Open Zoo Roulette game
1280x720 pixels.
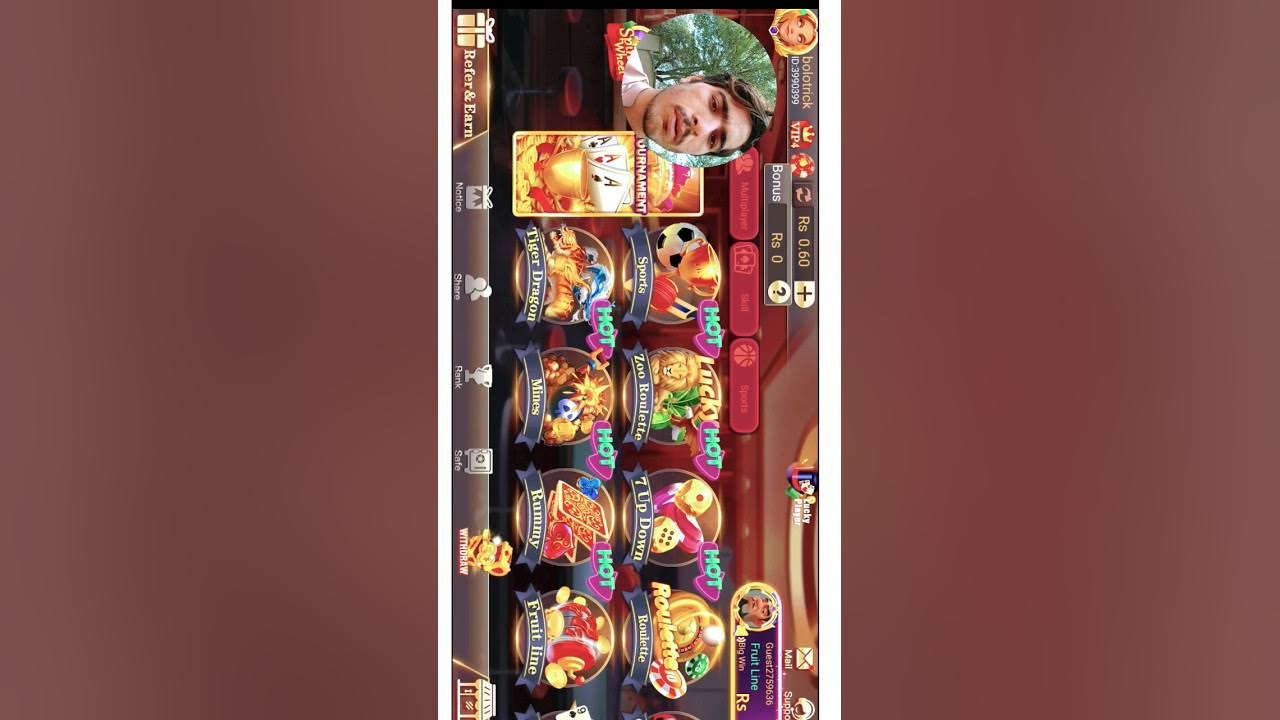click(x=670, y=396)
